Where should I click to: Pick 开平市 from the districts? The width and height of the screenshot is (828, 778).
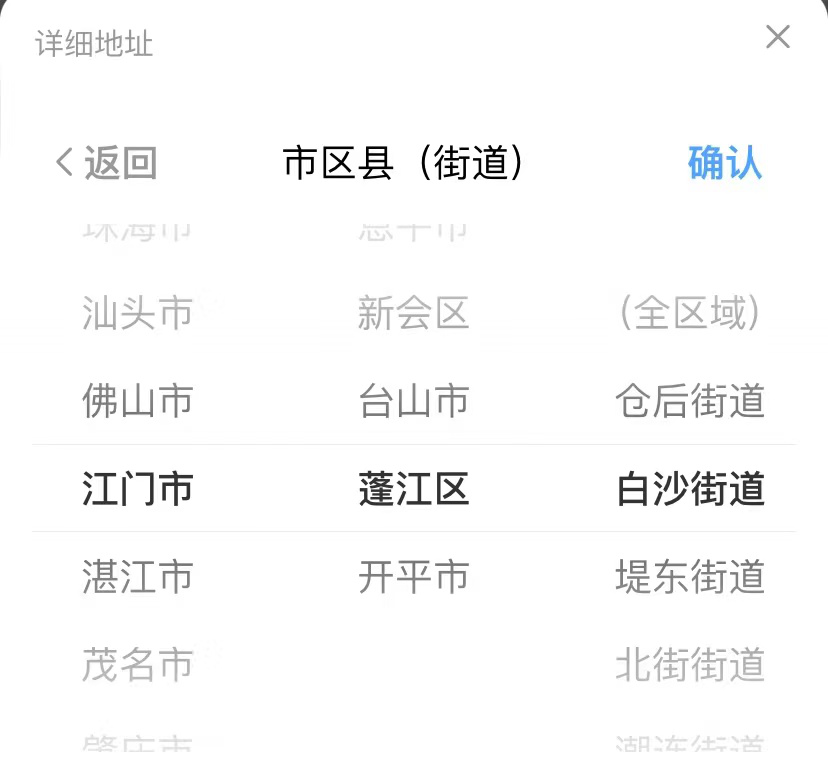tap(413, 577)
